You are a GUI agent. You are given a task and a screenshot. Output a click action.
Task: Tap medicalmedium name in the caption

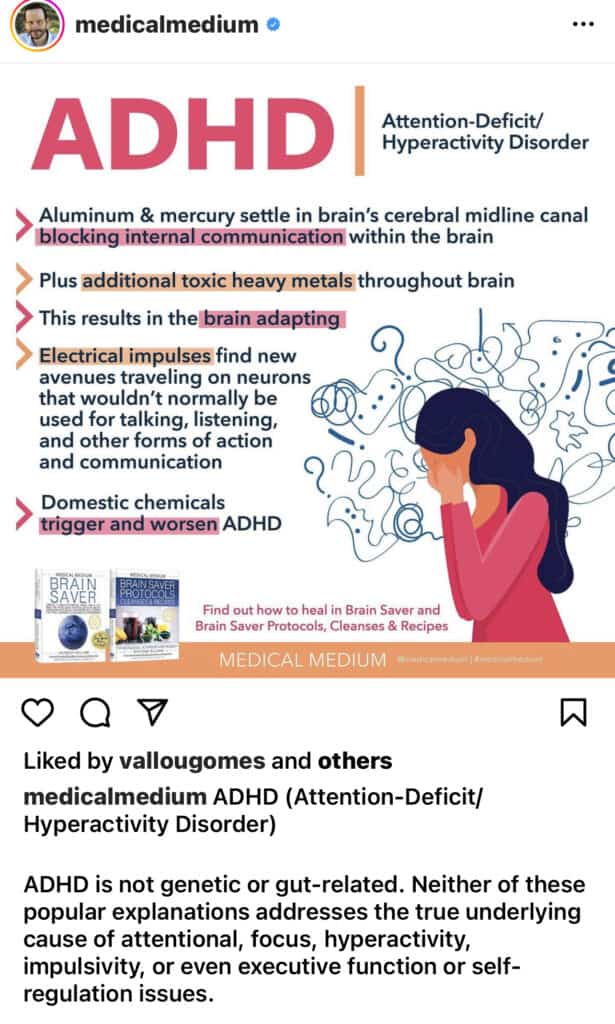[x=115, y=798]
